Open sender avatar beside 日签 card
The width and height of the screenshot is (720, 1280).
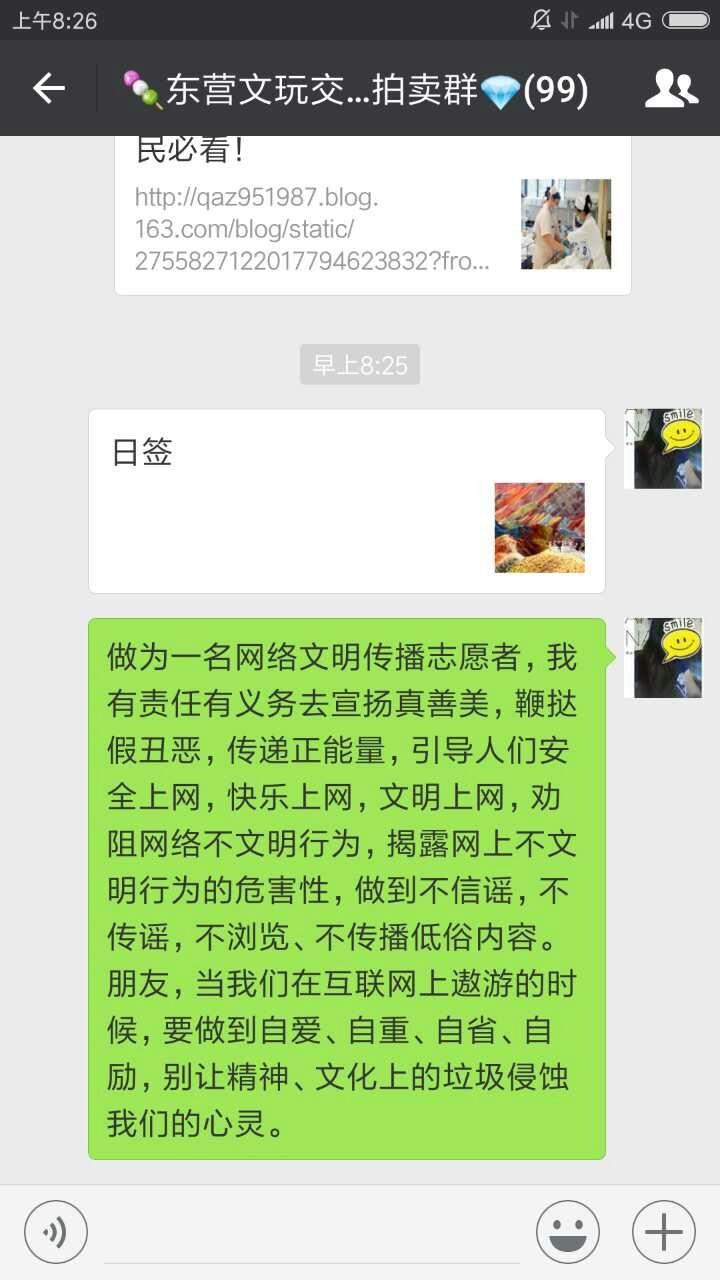click(663, 448)
